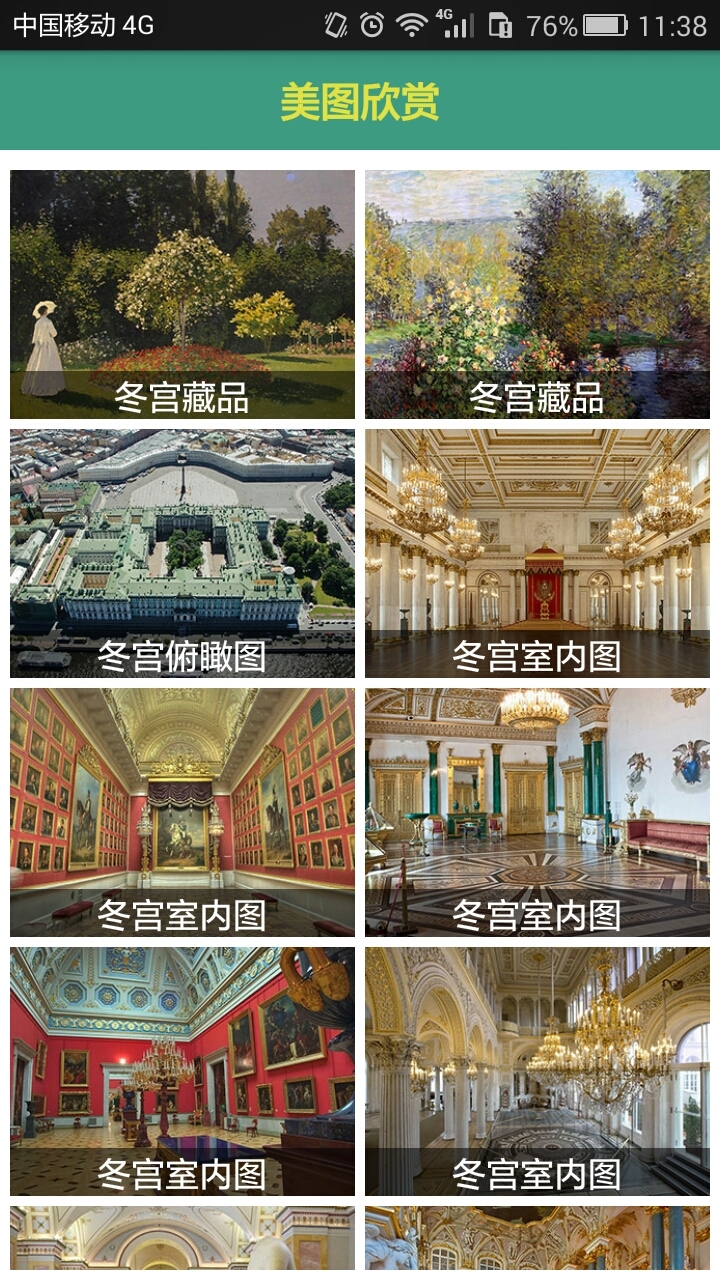This screenshot has width=720, height=1280.
Task: Open the 冬宫藏品 riverside landscape painting
Action: pos(537,294)
